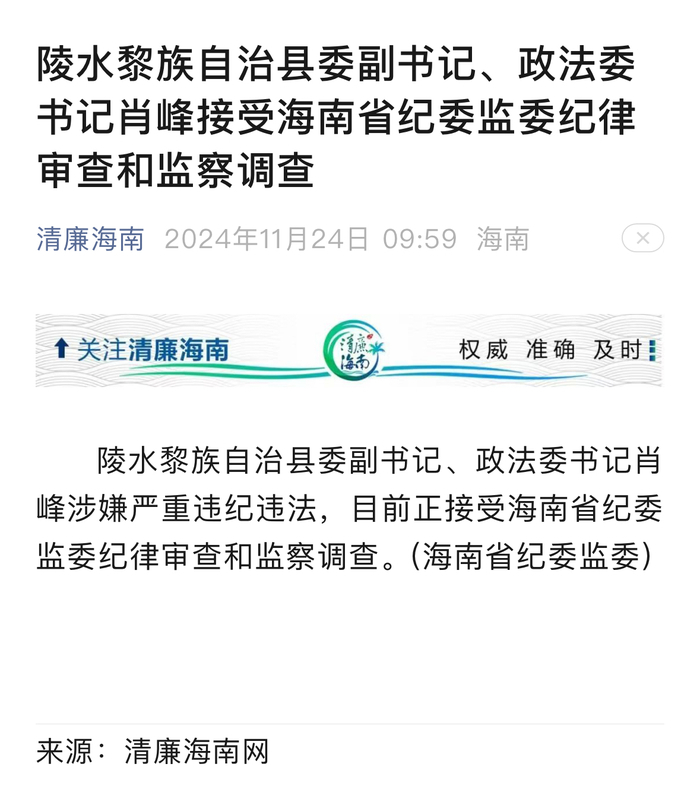Open the 清廉海南 account profile link
Image resolution: width=700 pixels, height=786 pixels.
90,239
